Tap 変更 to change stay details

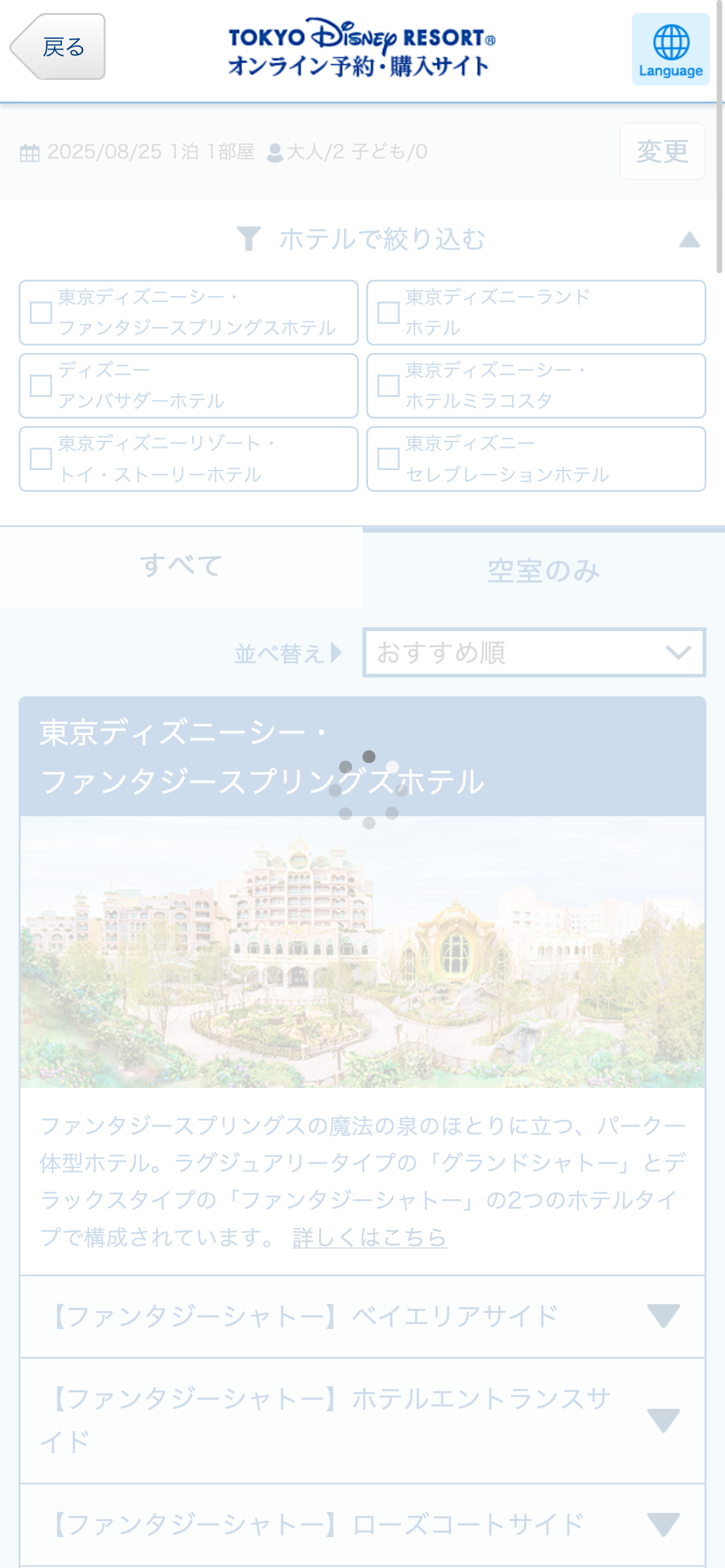(x=662, y=152)
